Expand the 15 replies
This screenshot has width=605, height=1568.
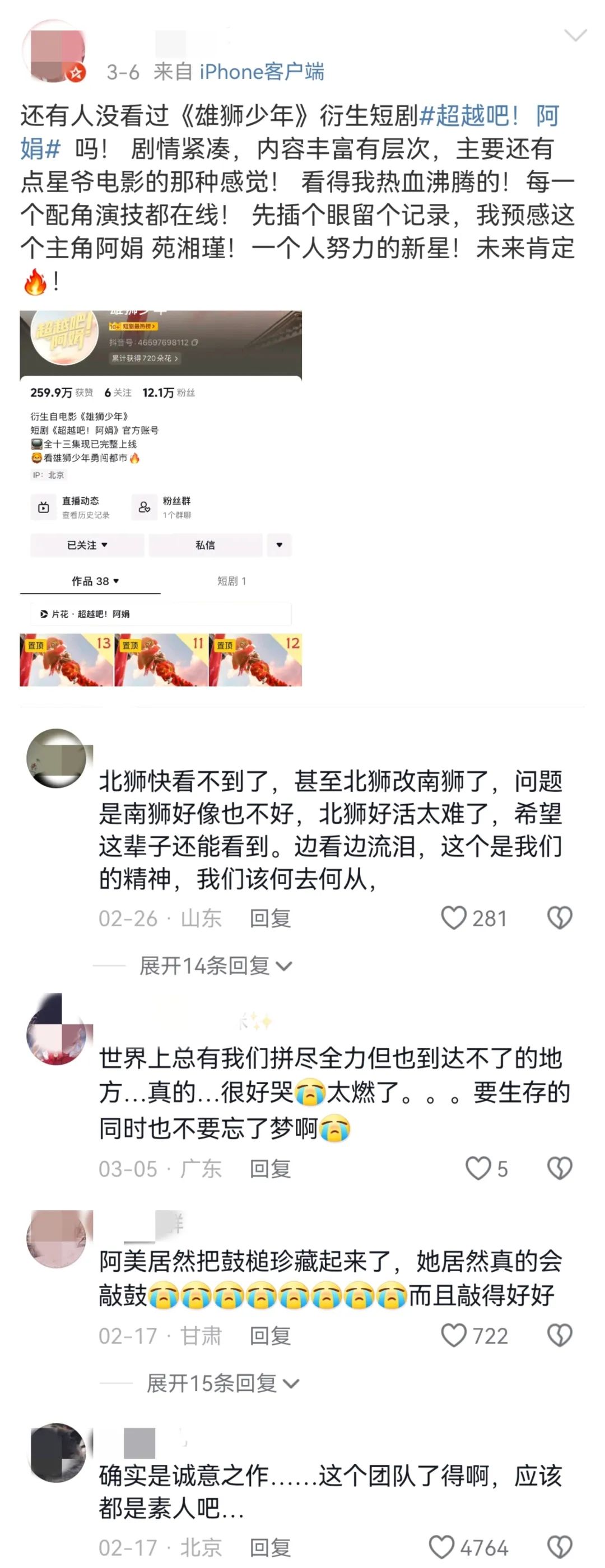222,1384
